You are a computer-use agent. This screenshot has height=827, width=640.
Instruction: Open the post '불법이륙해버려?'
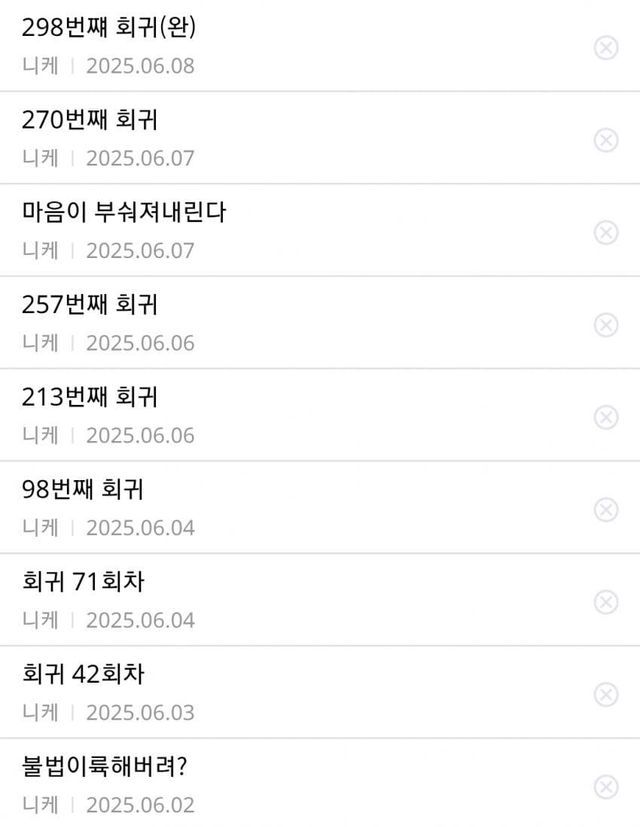click(108, 767)
